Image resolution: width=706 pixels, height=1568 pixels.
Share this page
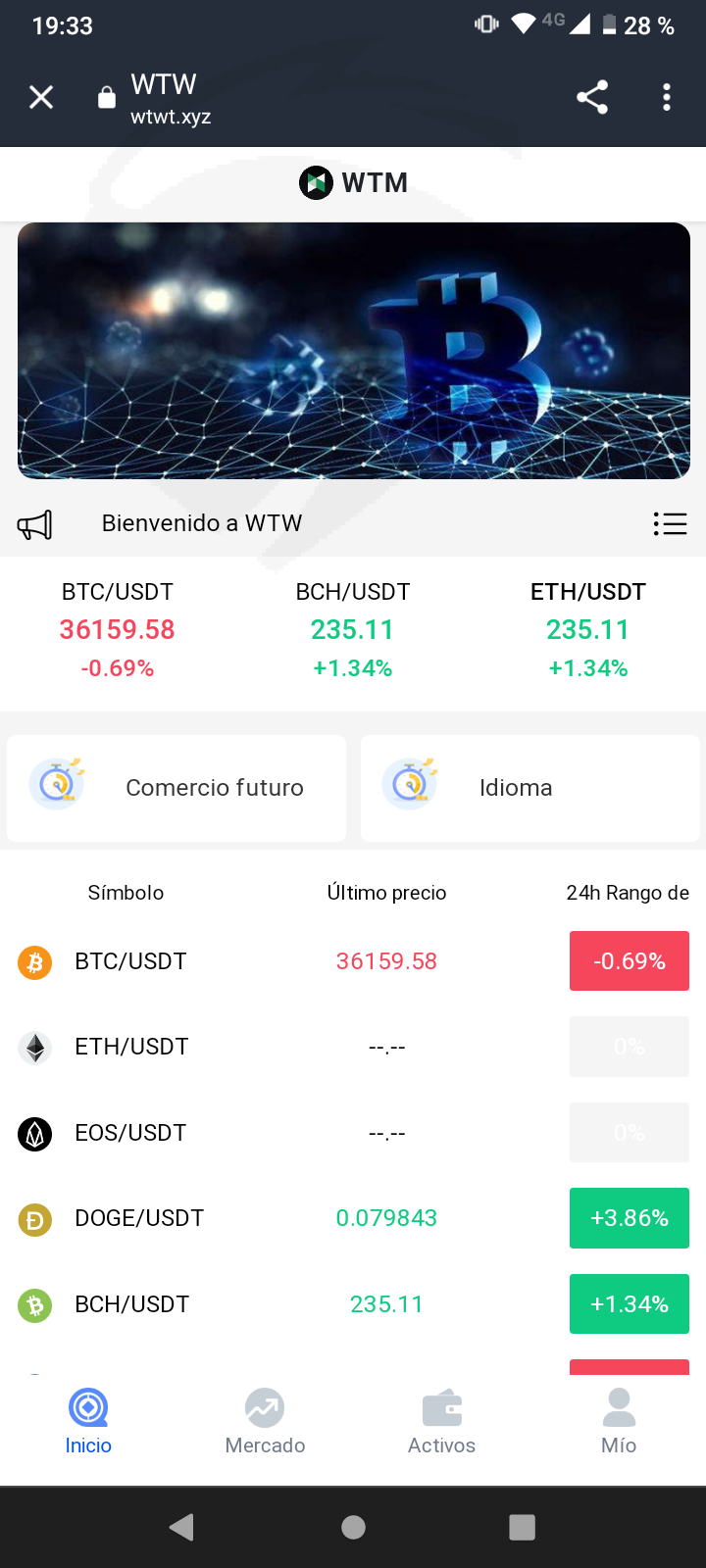point(592,97)
